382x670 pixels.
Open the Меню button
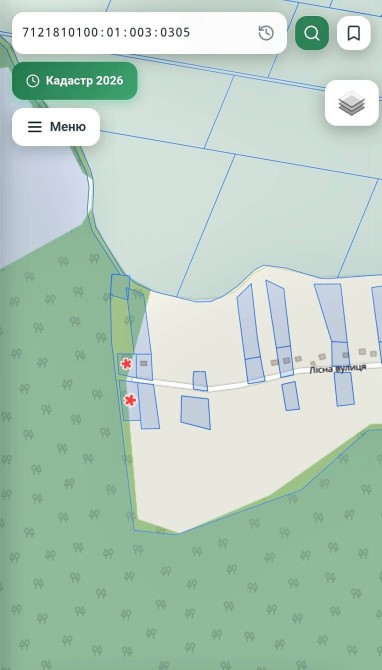56,127
